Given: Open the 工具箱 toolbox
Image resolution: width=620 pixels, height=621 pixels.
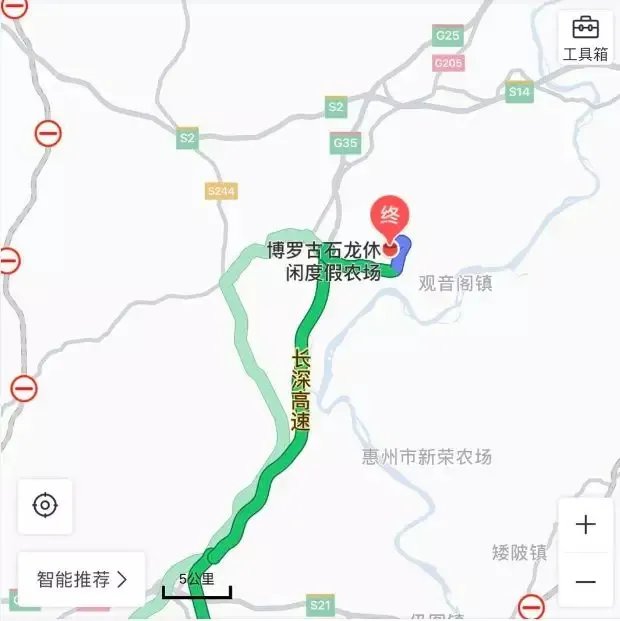Looking at the screenshot, I should pyautogui.click(x=585, y=38).
